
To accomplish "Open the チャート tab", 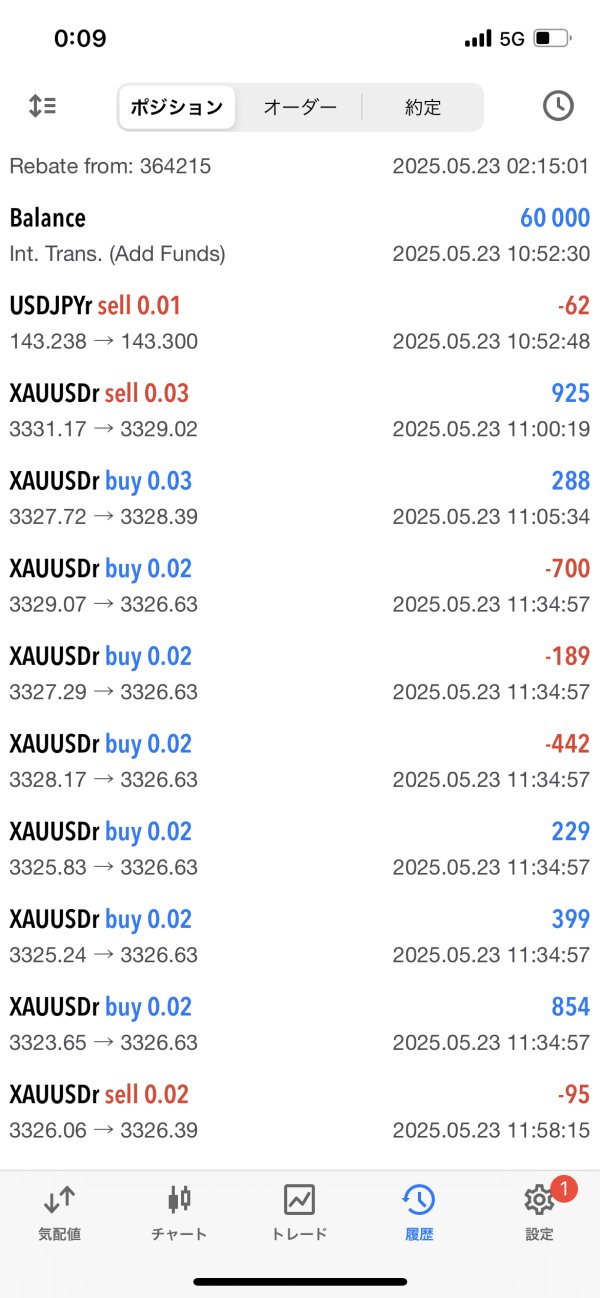I will pos(179,1212).
